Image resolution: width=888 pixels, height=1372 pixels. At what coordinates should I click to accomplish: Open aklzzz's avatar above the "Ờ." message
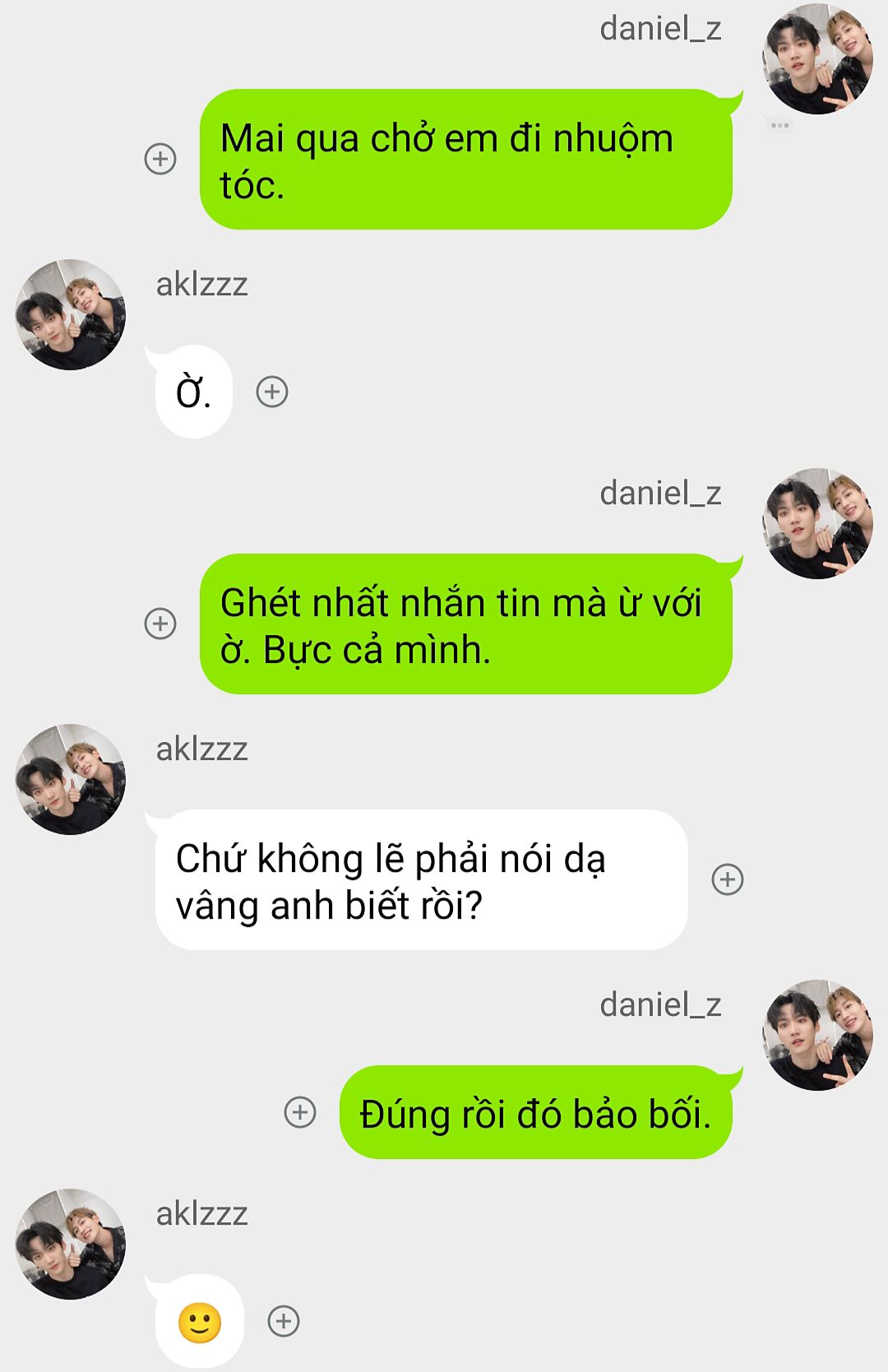click(71, 315)
